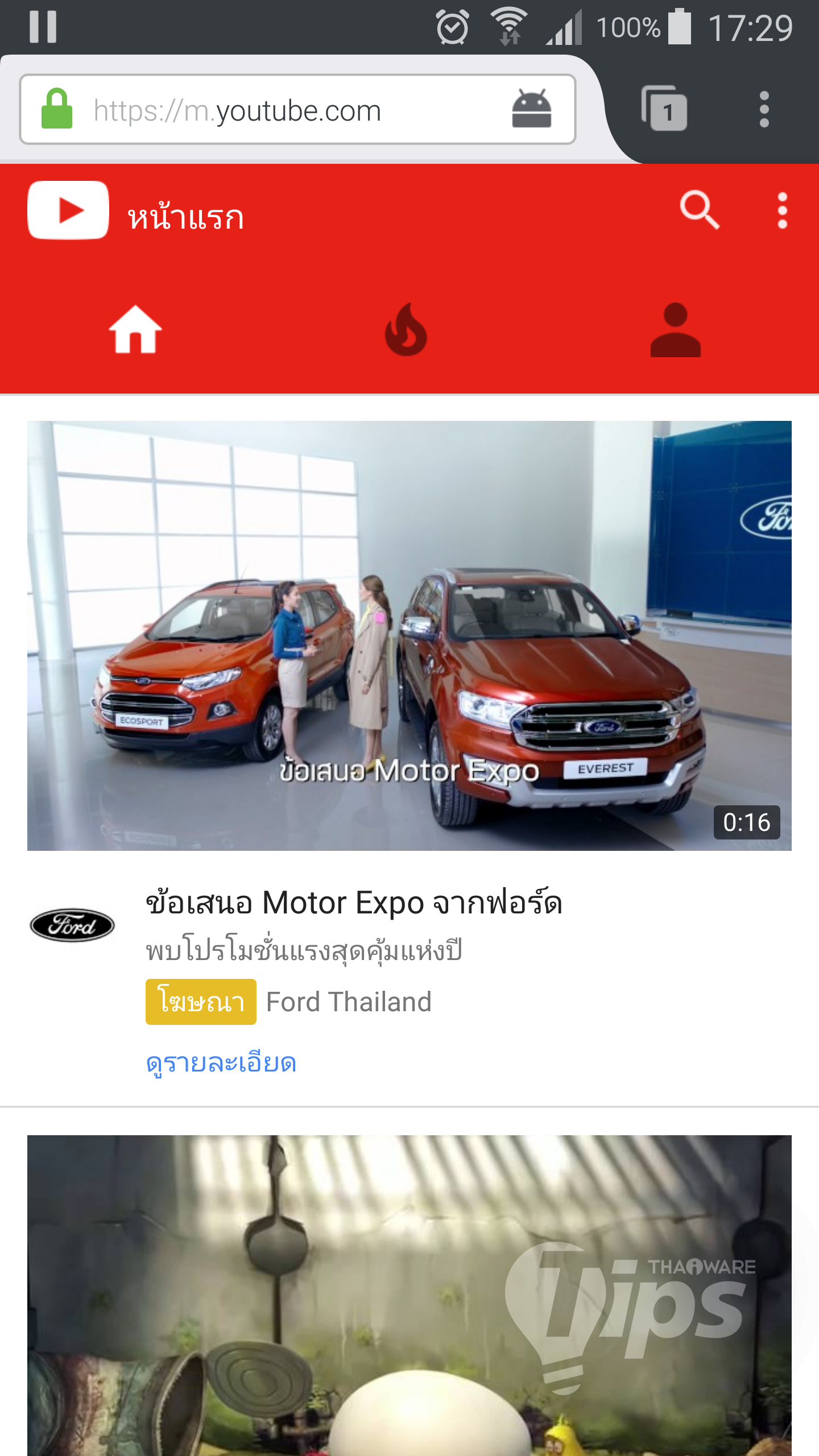
Task: Open the browser tabs switcher
Action: point(664,109)
